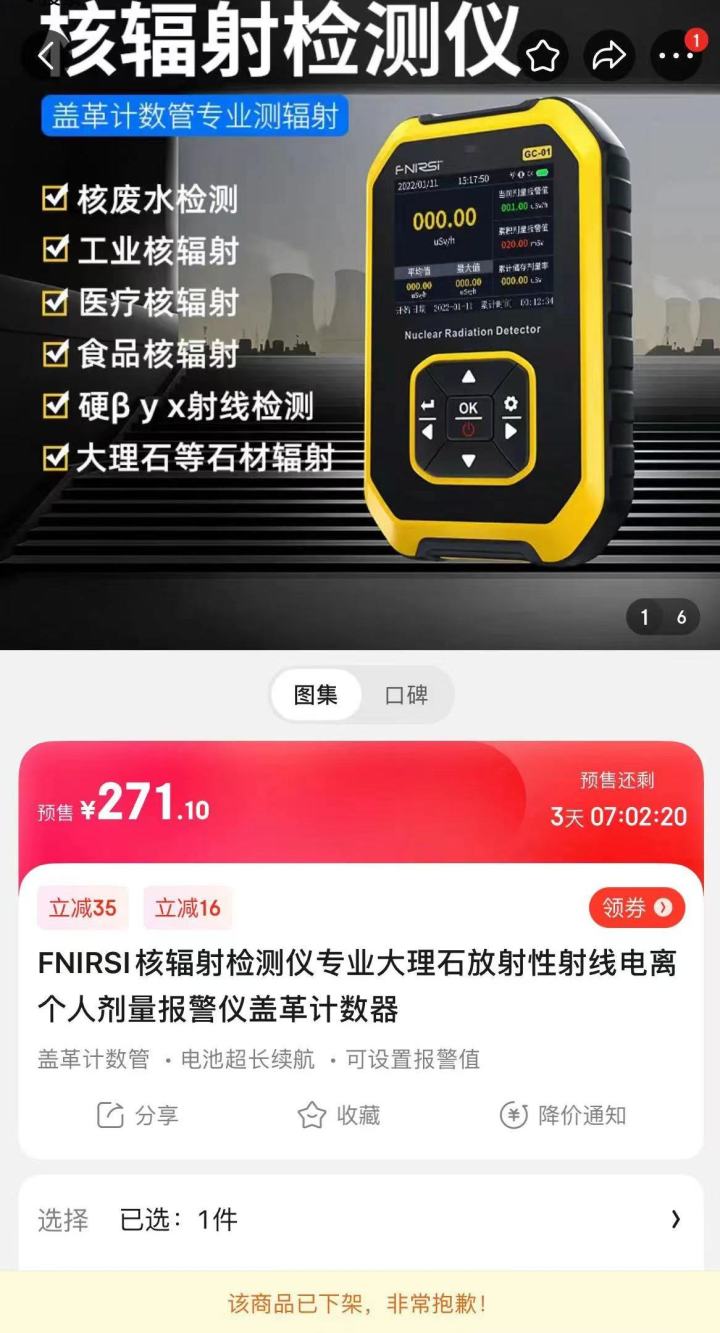The image size is (720, 1333).
Task: Open the three-dot overflow menu
Action: point(676,56)
